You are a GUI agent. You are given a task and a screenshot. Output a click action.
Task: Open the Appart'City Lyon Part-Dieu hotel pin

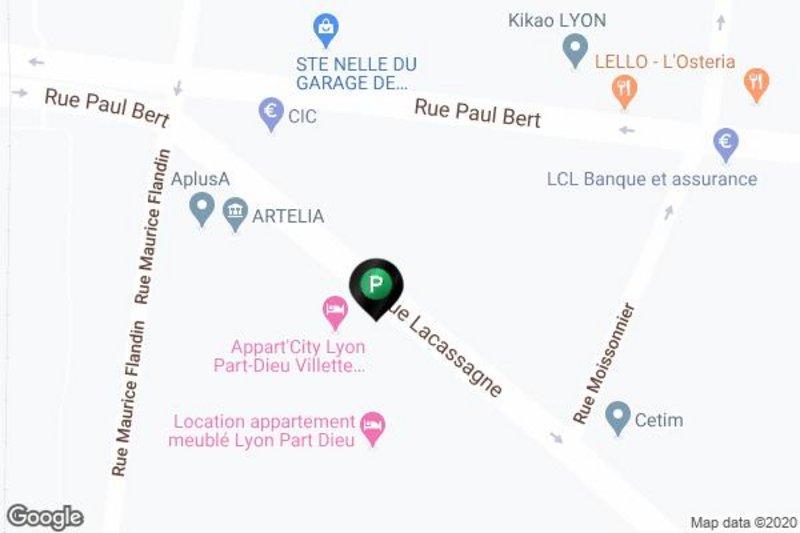click(335, 313)
